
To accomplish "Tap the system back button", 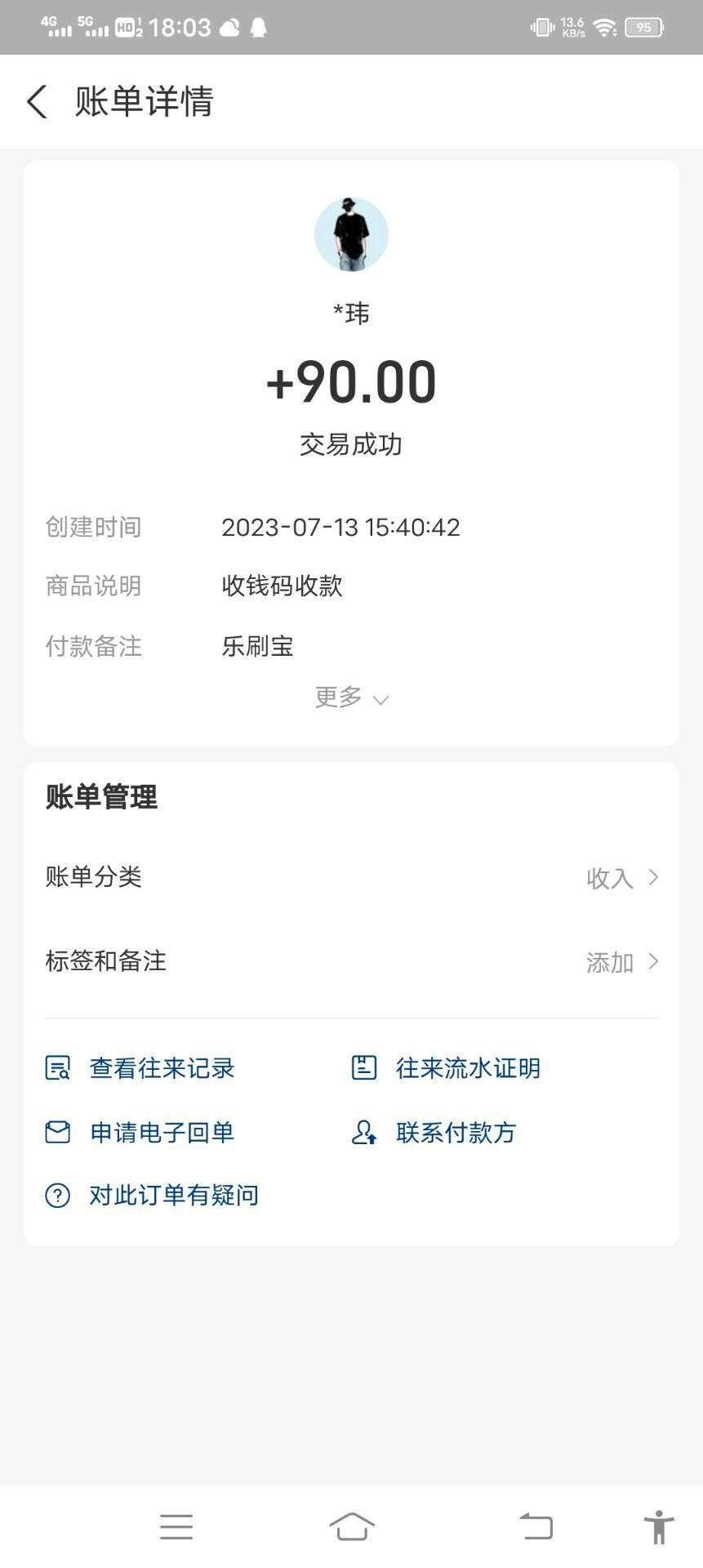I will pos(536,1526).
